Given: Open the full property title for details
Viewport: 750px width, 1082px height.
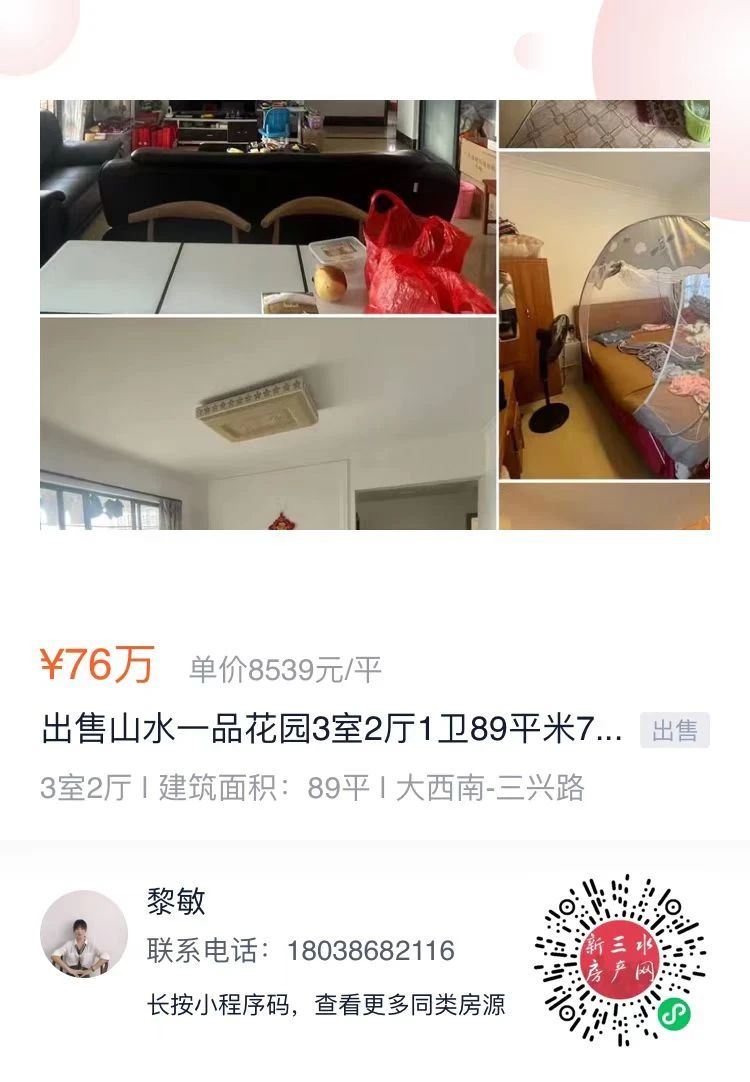Looking at the screenshot, I should point(330,731).
